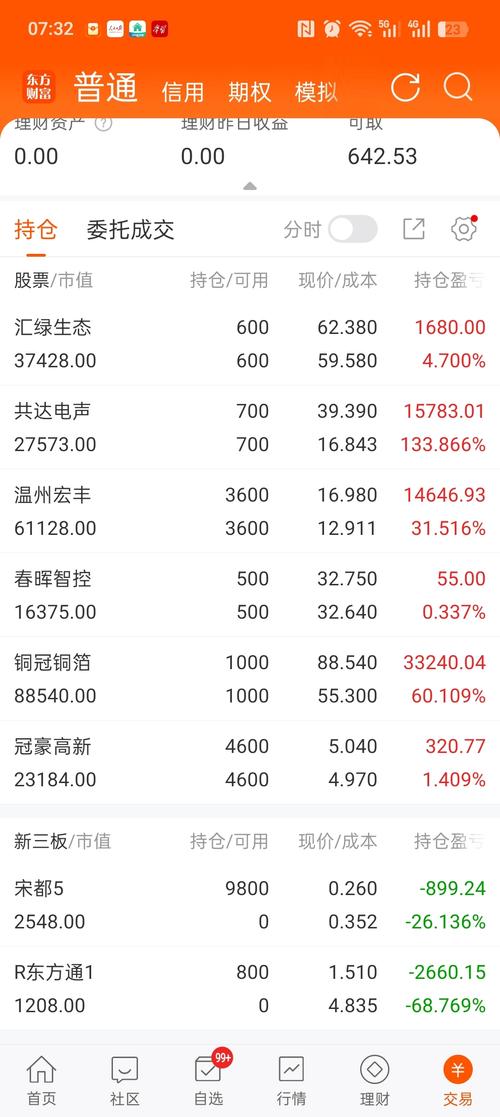Screen dimensions: 500x1117
Task: Switch to the 信用 account tab
Action: 182,92
